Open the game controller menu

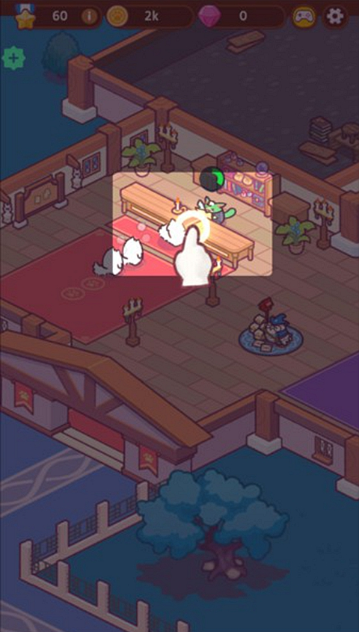[304, 17]
